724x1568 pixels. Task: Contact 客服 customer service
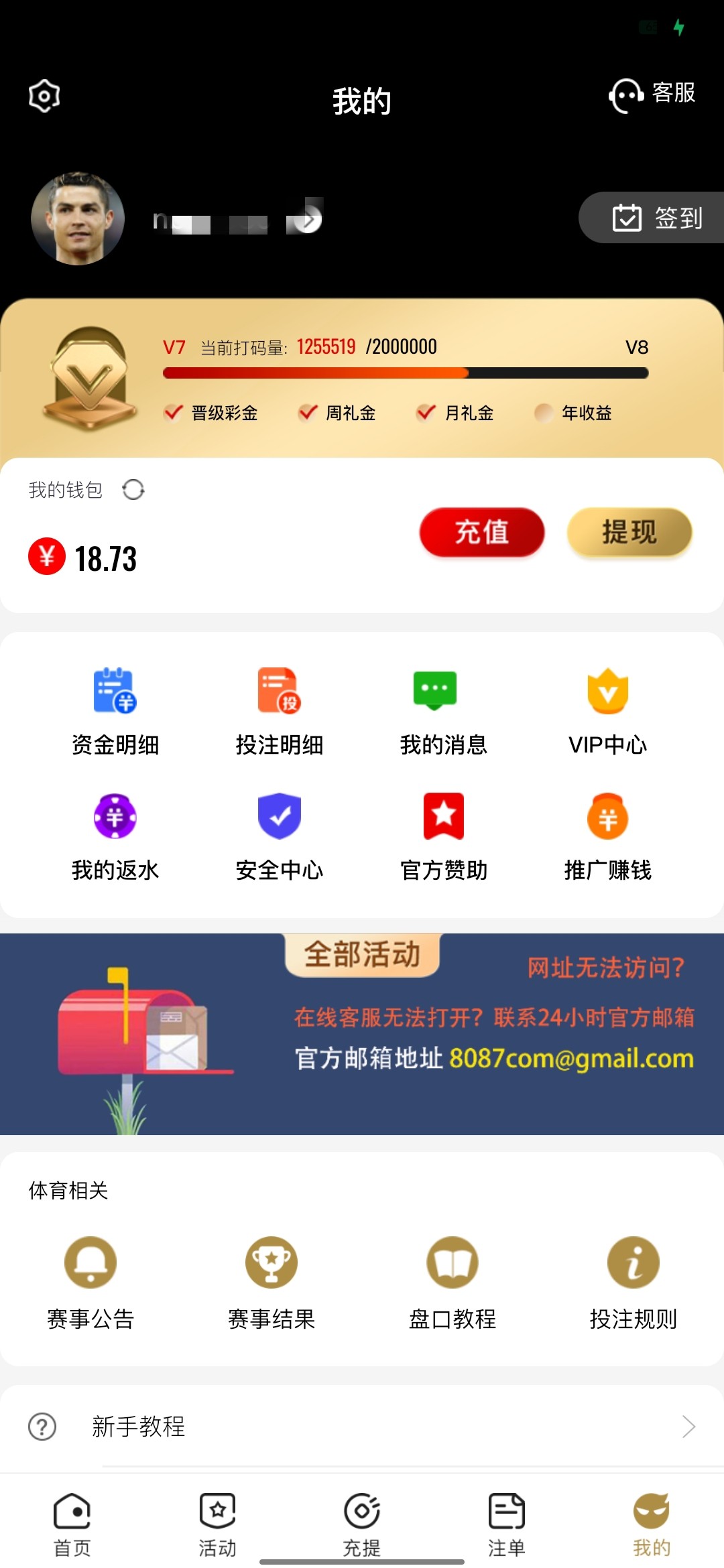(x=652, y=94)
